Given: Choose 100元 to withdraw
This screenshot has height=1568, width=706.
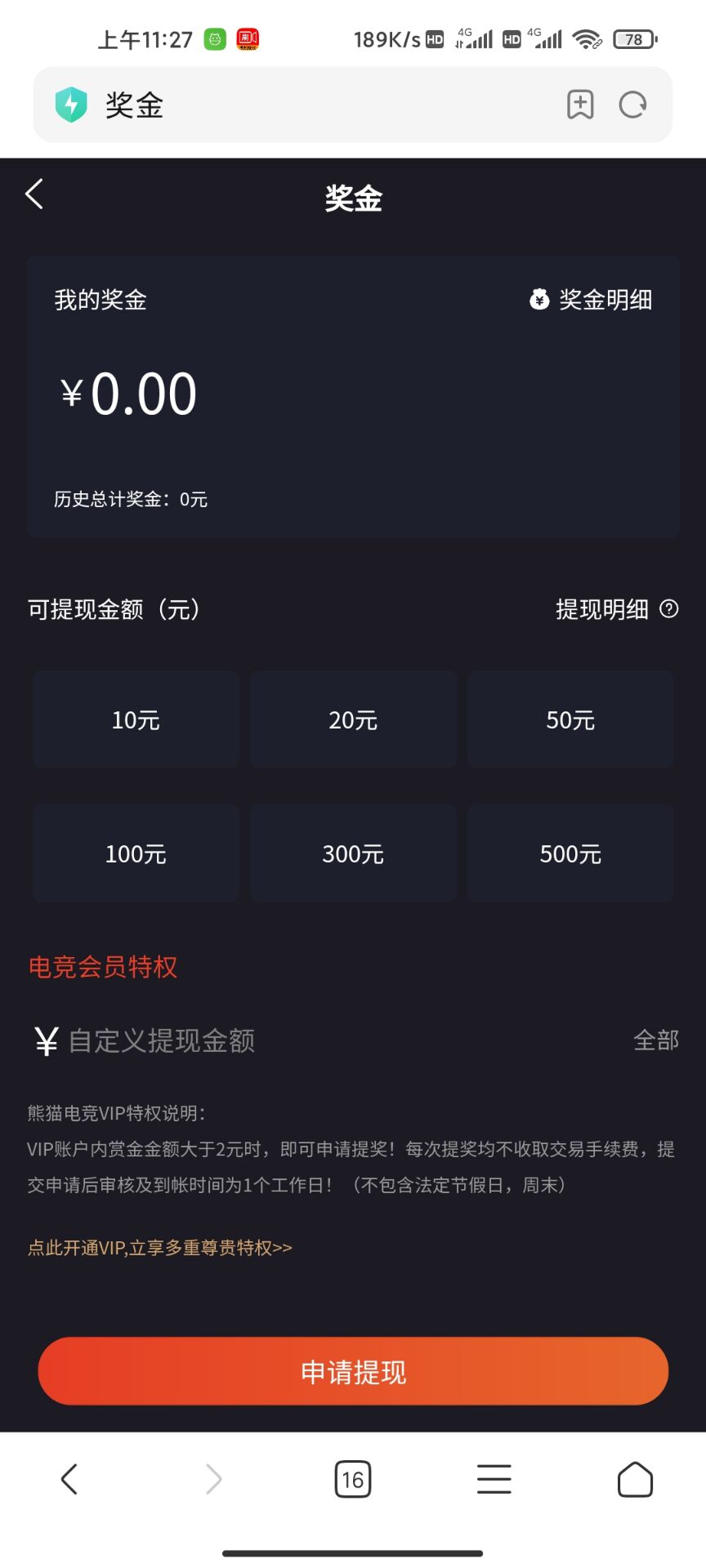Looking at the screenshot, I should tap(136, 853).
